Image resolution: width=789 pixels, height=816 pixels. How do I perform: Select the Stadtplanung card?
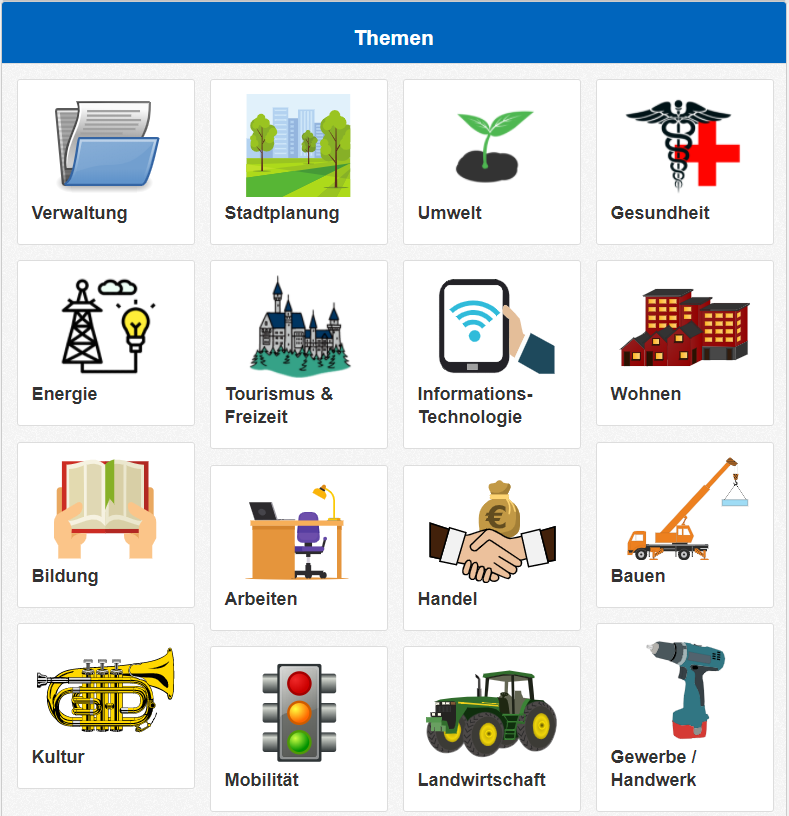pos(298,162)
